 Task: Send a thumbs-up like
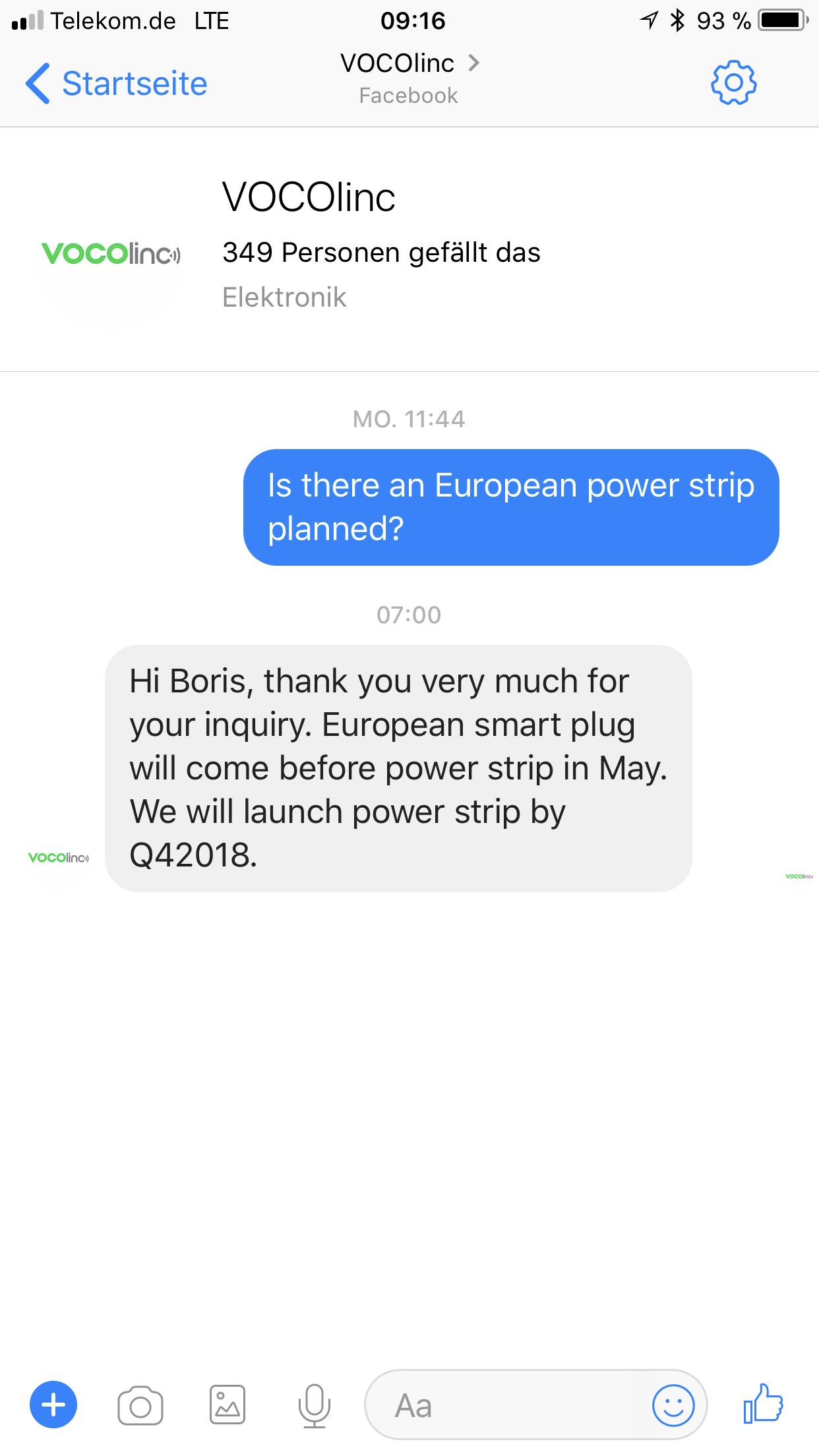coord(763,1404)
